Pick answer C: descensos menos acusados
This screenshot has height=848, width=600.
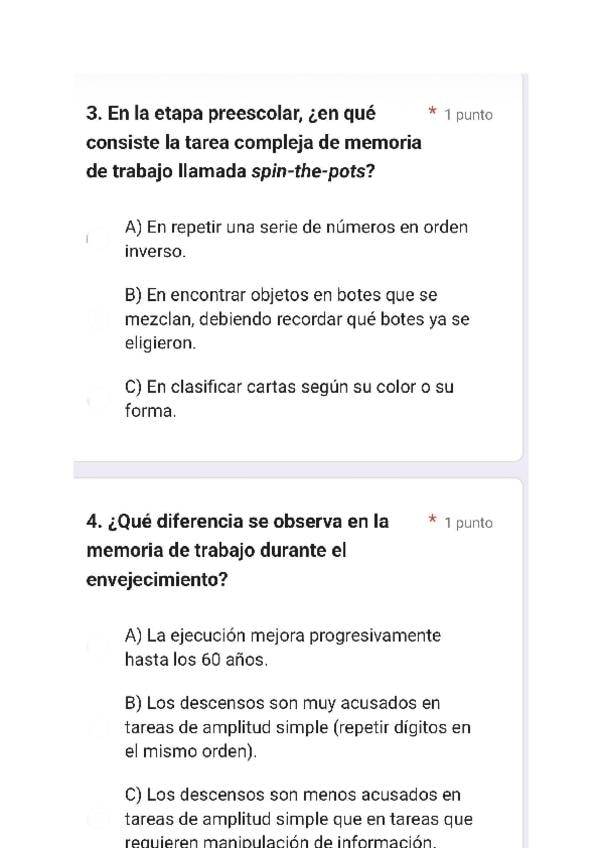click(98, 819)
